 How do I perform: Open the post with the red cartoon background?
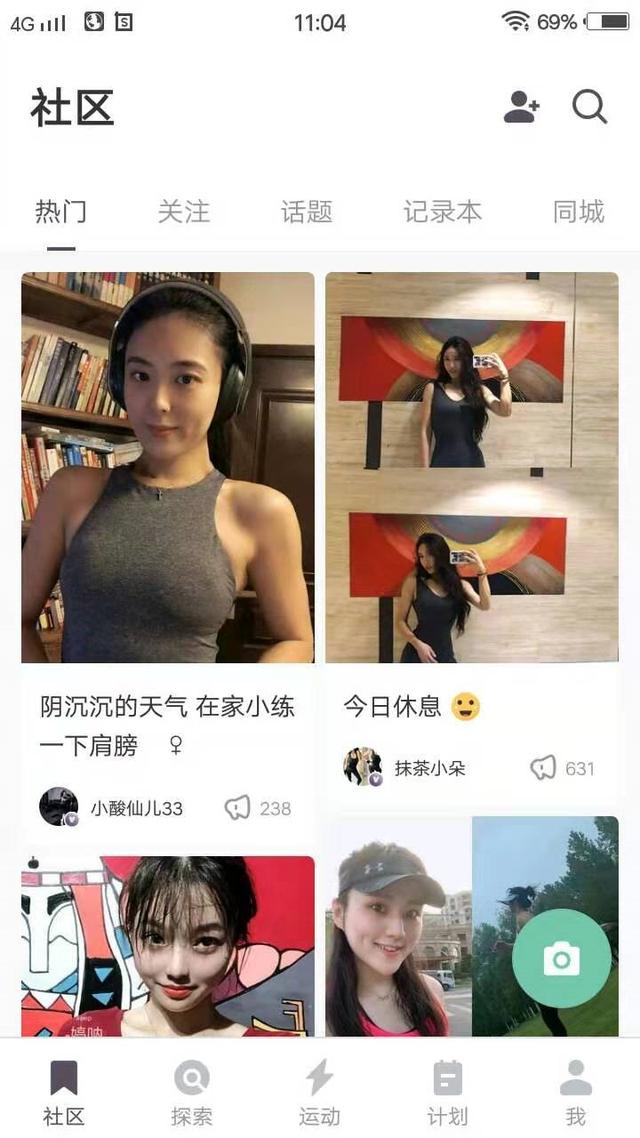[167, 946]
